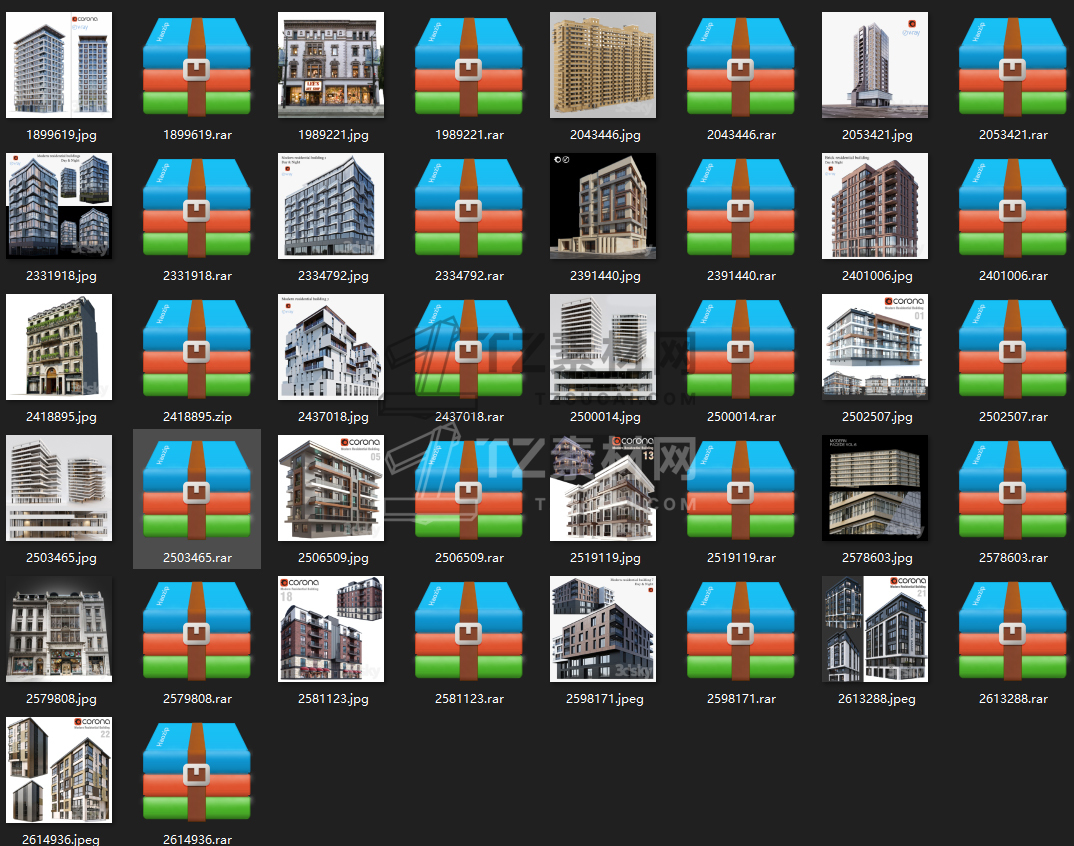Select the archive 1899619.rar
Screen dimensions: 1074x846
197,65
